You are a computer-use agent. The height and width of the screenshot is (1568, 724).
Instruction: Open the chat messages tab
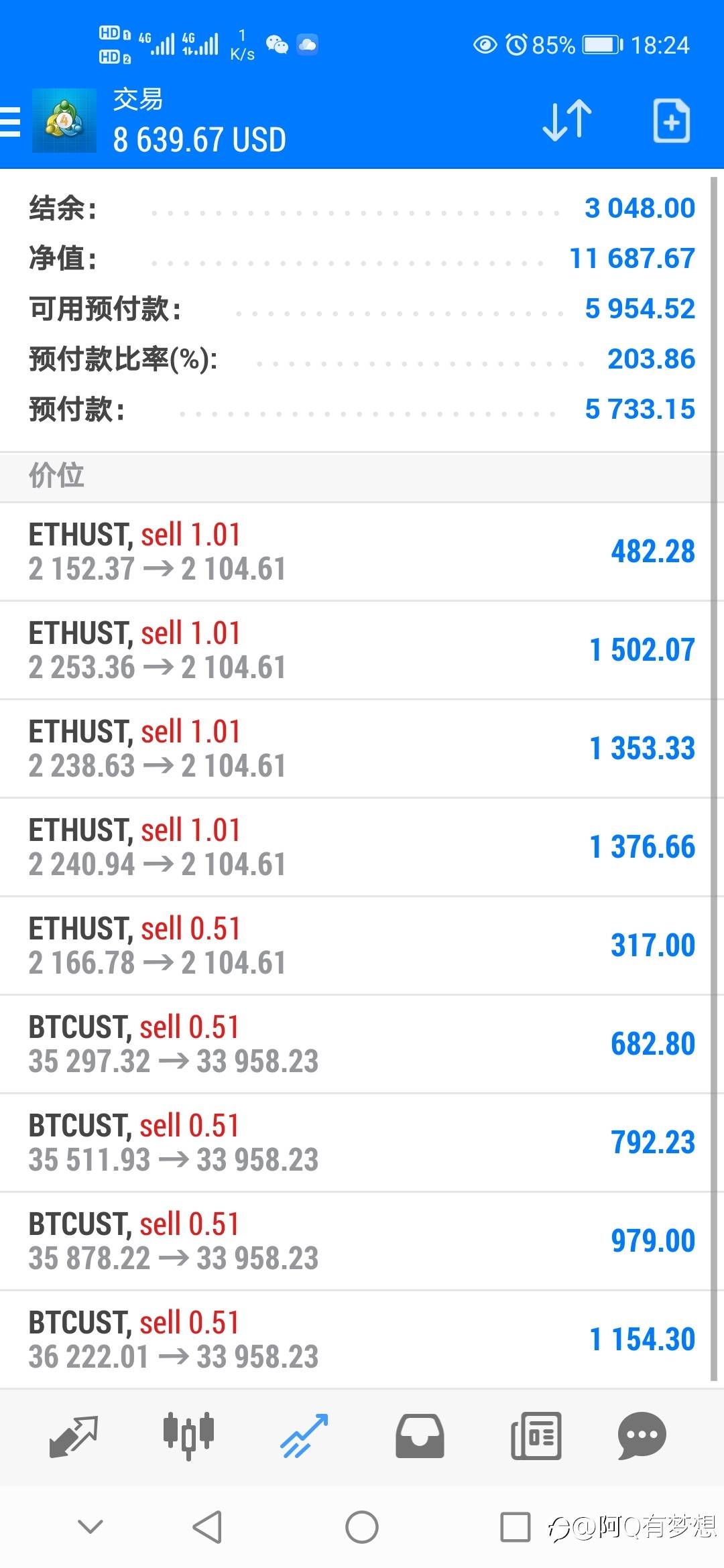(642, 1437)
